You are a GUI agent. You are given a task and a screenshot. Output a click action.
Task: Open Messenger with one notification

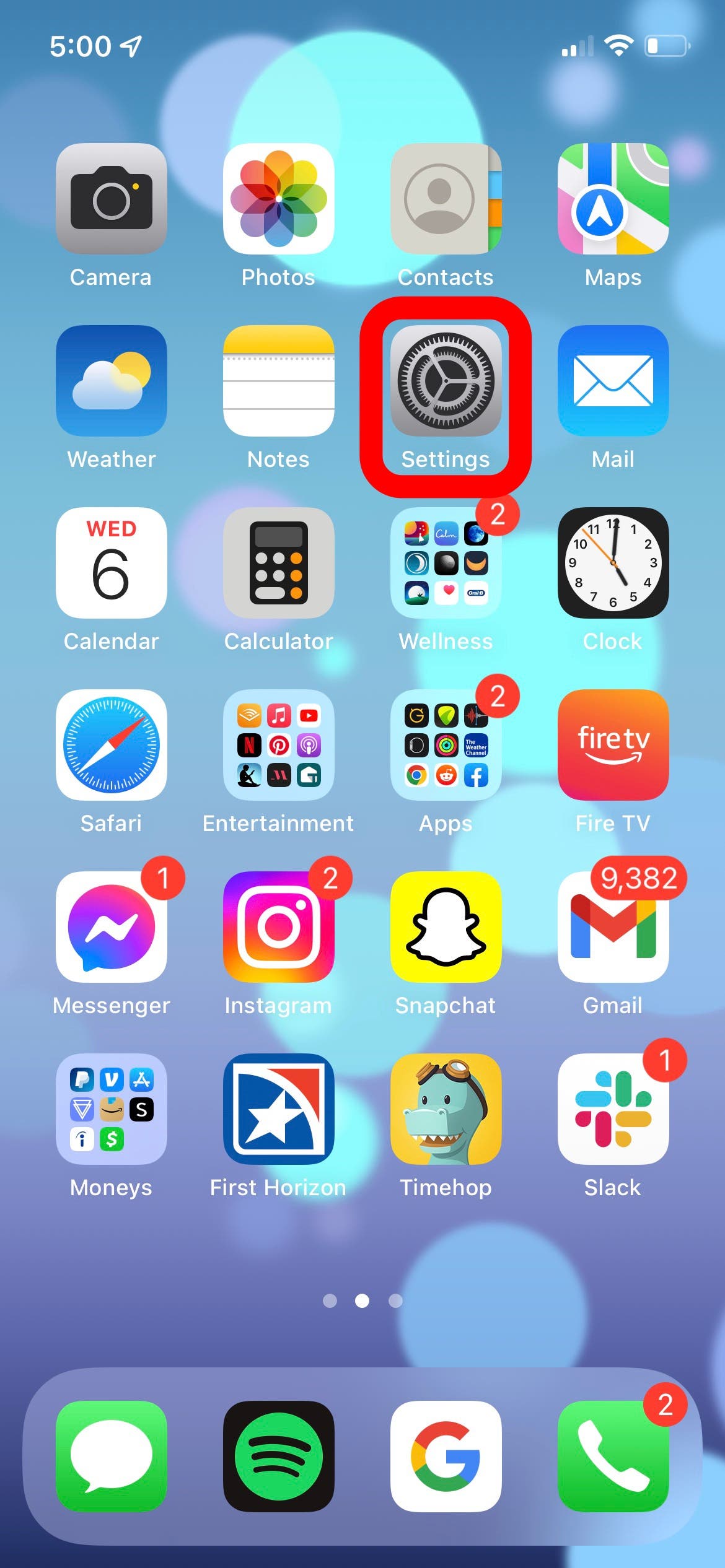coord(112,927)
